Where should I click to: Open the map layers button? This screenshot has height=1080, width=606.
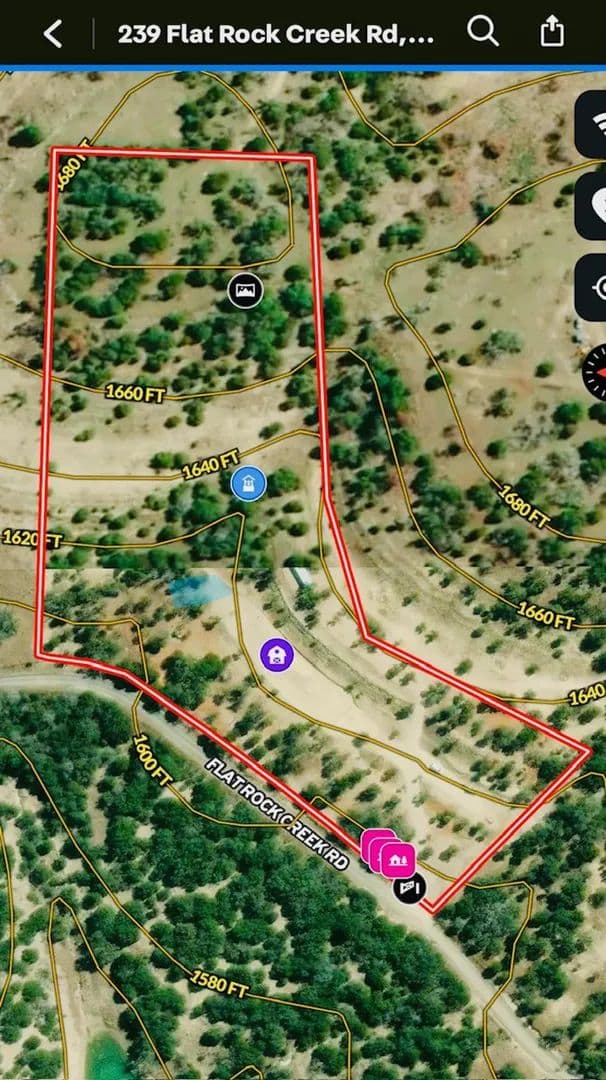click(594, 204)
